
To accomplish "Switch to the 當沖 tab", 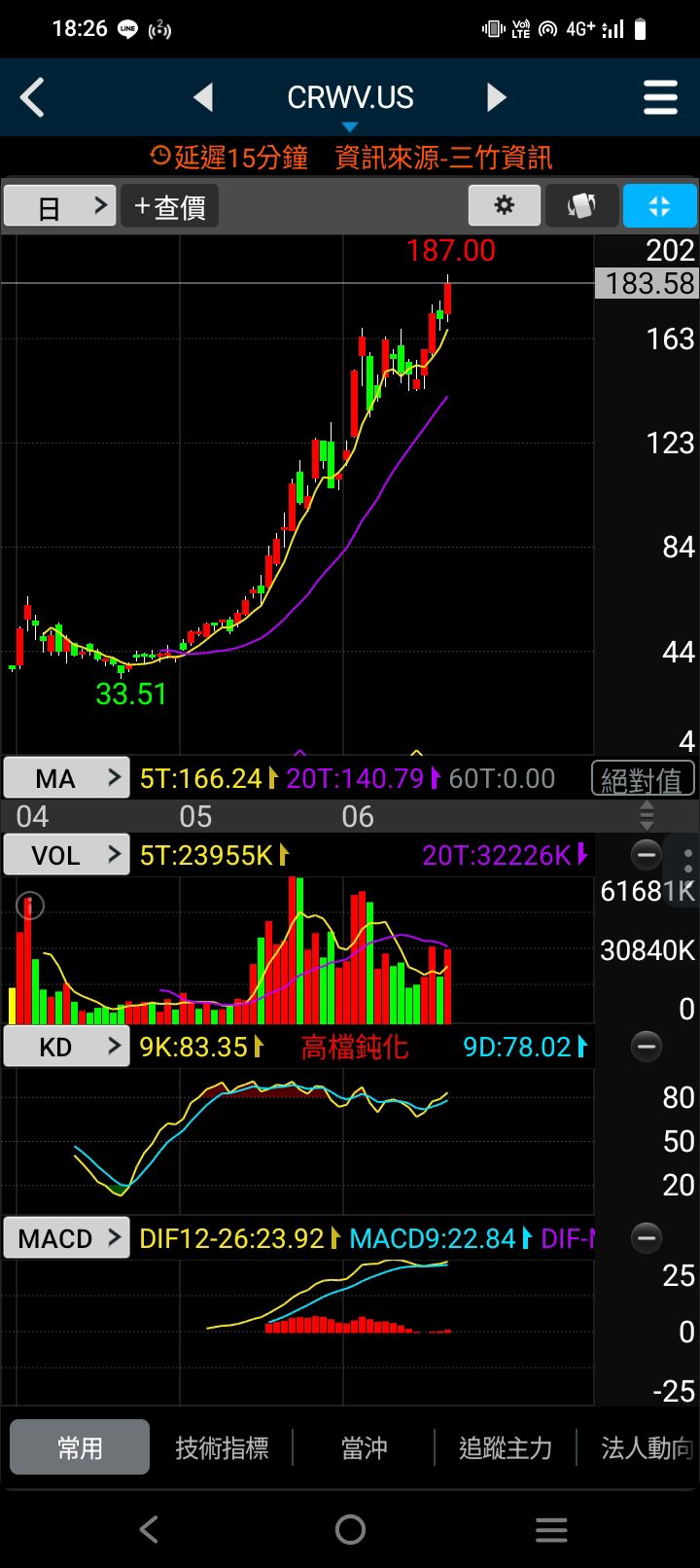I will [x=364, y=1447].
